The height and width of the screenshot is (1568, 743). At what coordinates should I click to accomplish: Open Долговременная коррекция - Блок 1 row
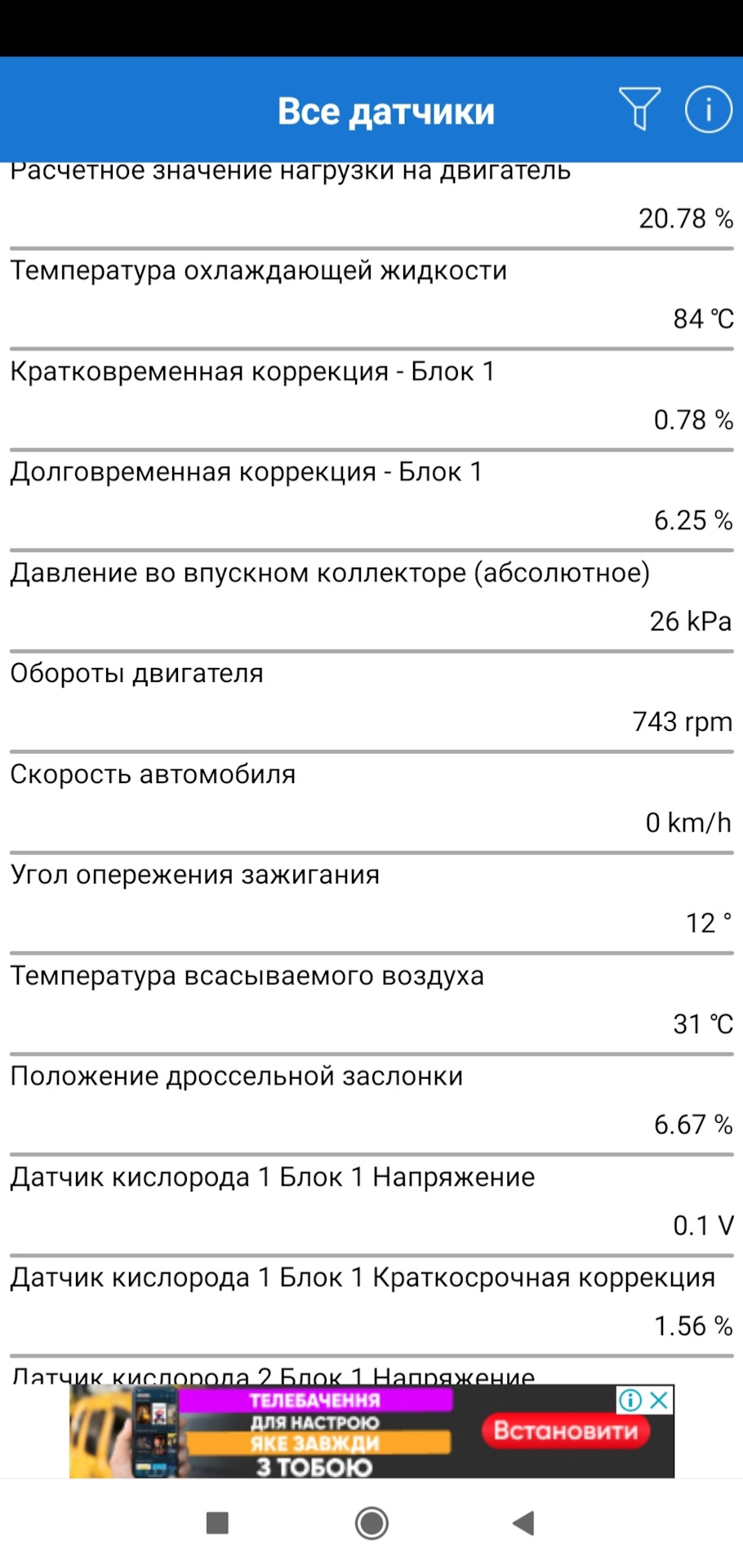(x=371, y=500)
